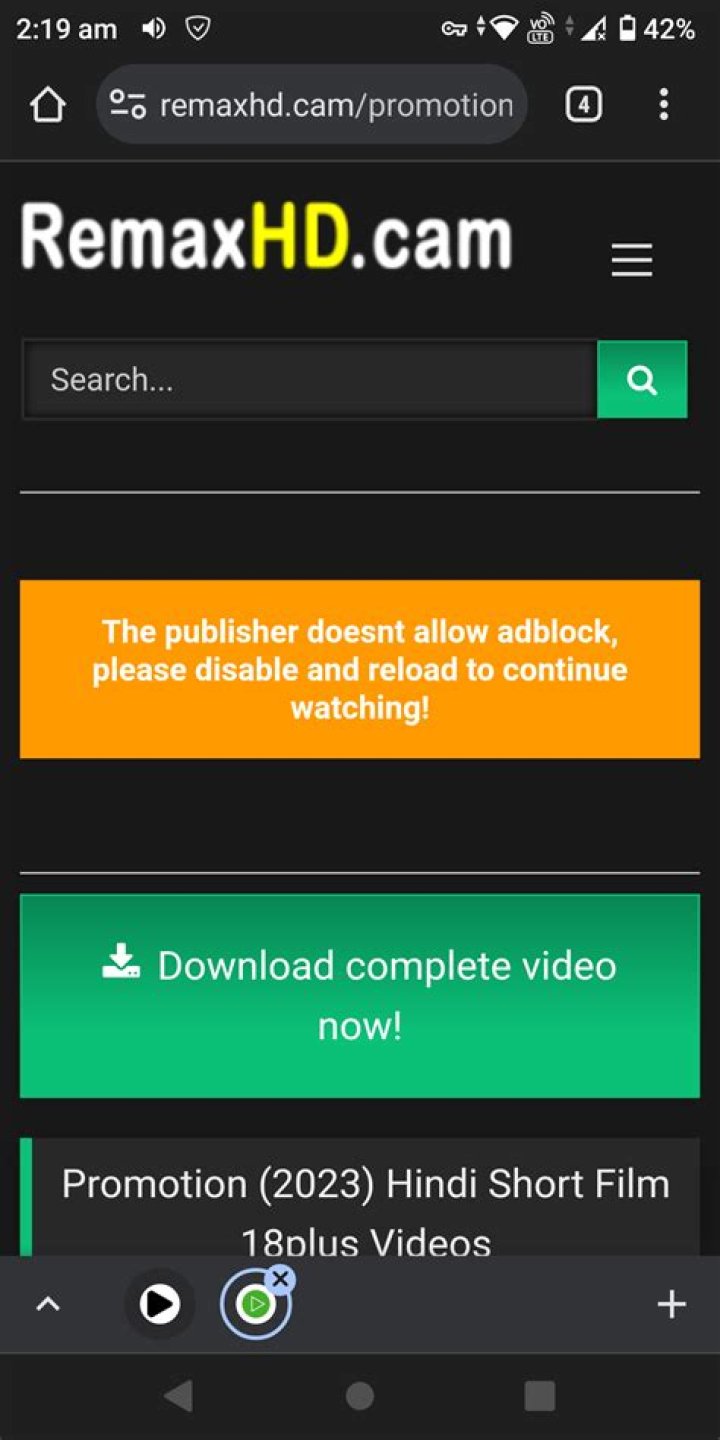
Task: Add a new tab with the plus
Action: 671,1304
